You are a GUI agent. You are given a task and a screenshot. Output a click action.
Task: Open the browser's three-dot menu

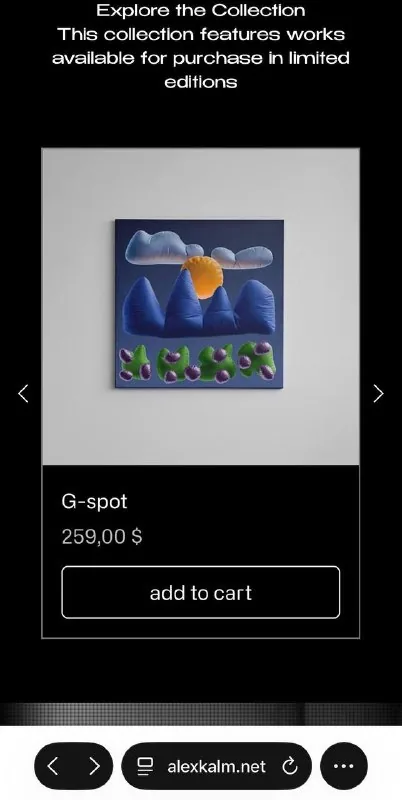(343, 766)
